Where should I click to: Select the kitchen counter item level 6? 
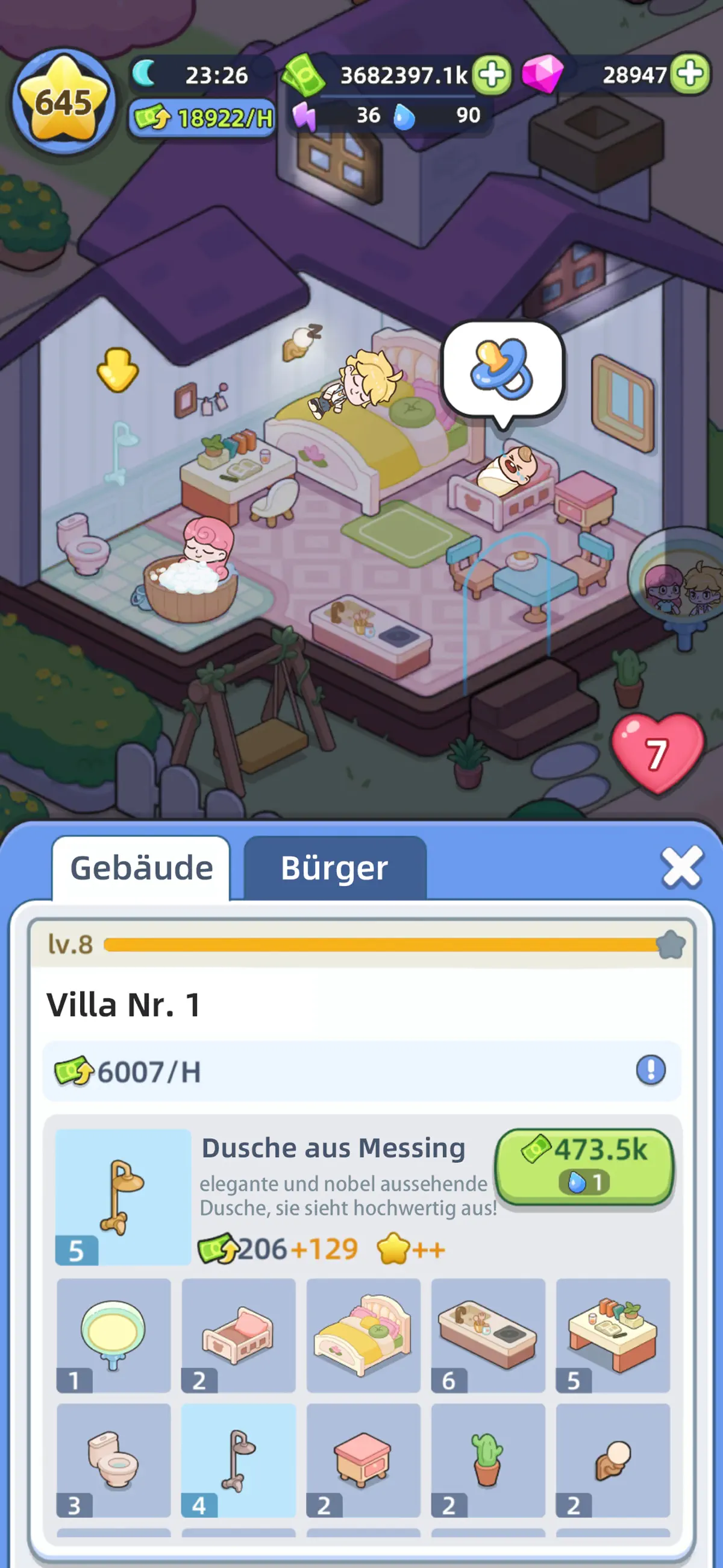tap(488, 1335)
